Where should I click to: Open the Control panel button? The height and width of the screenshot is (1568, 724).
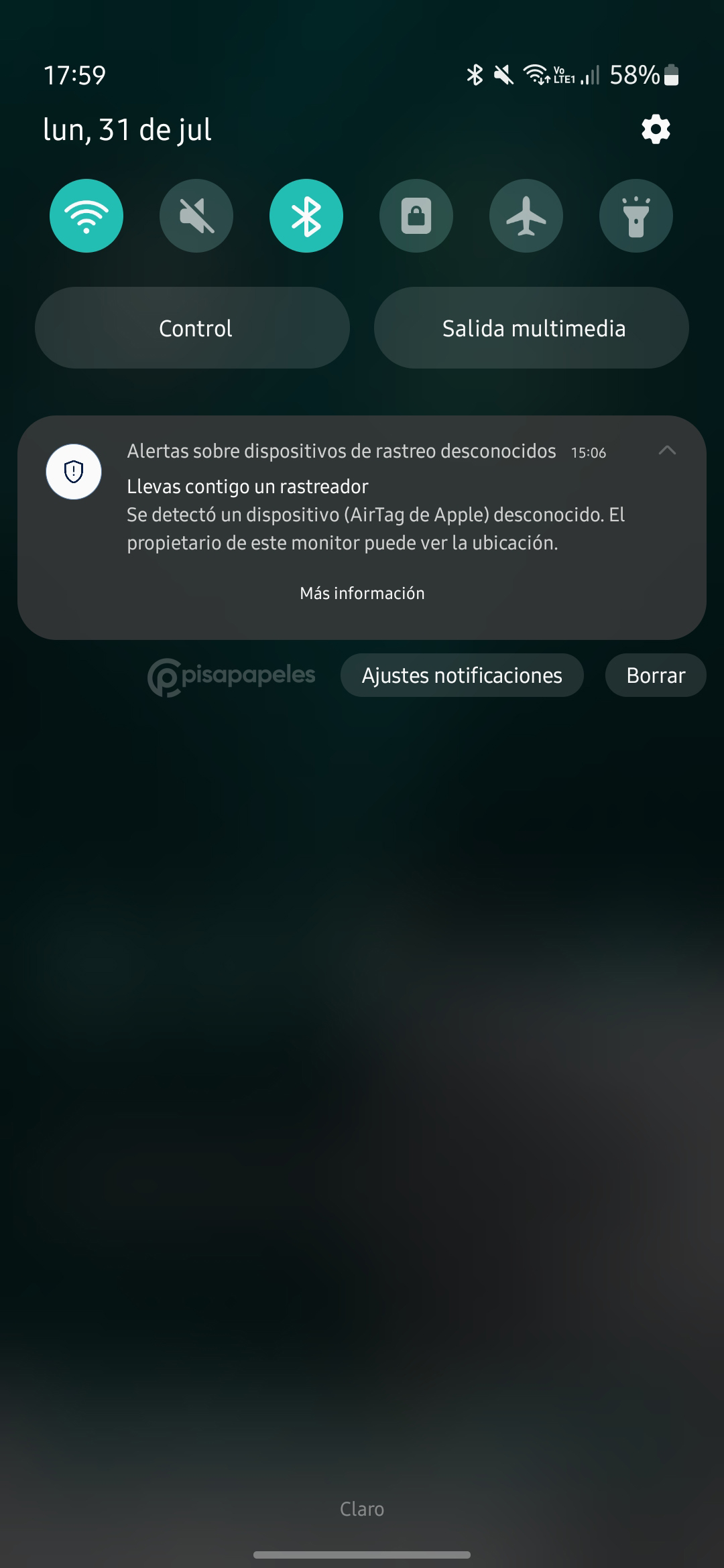[193, 328]
